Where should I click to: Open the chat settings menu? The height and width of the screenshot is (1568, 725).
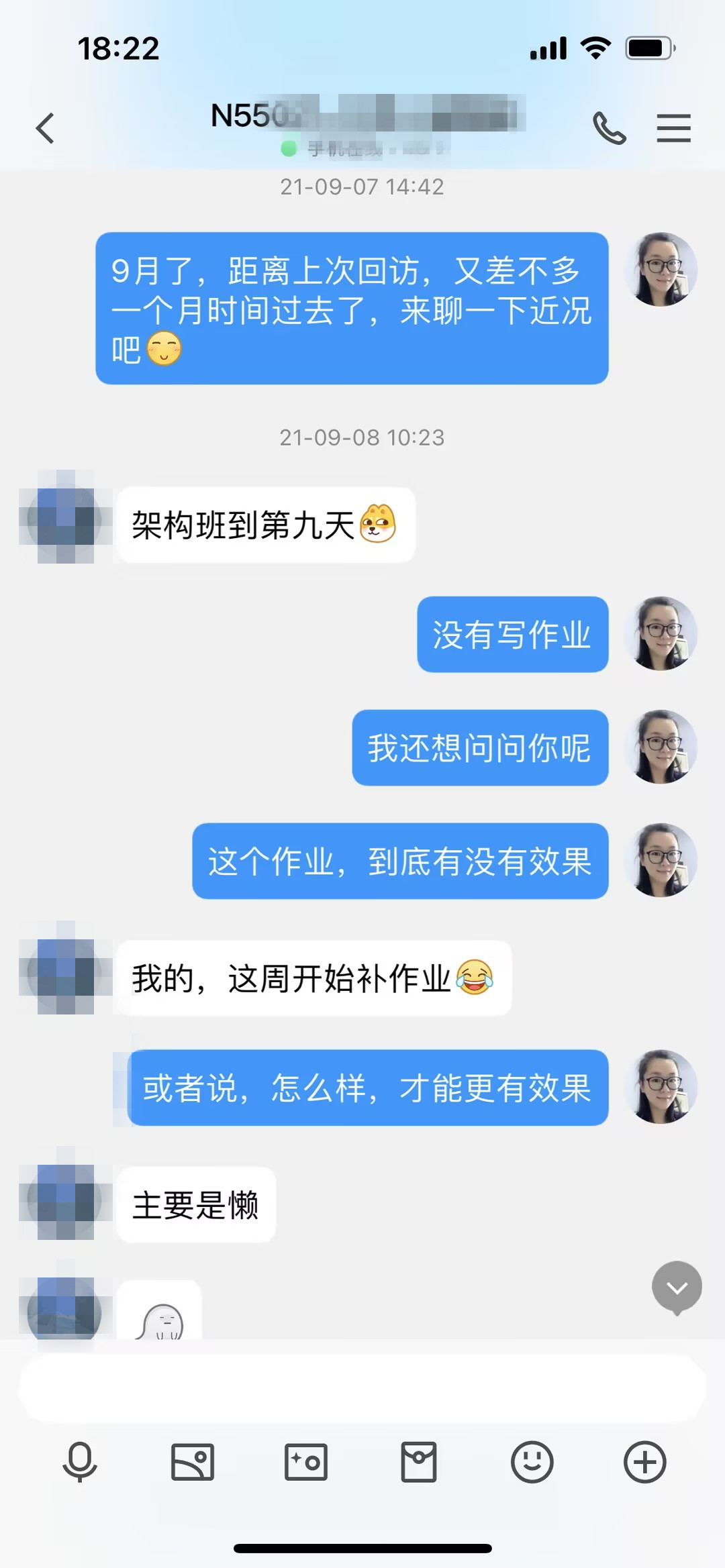(673, 128)
